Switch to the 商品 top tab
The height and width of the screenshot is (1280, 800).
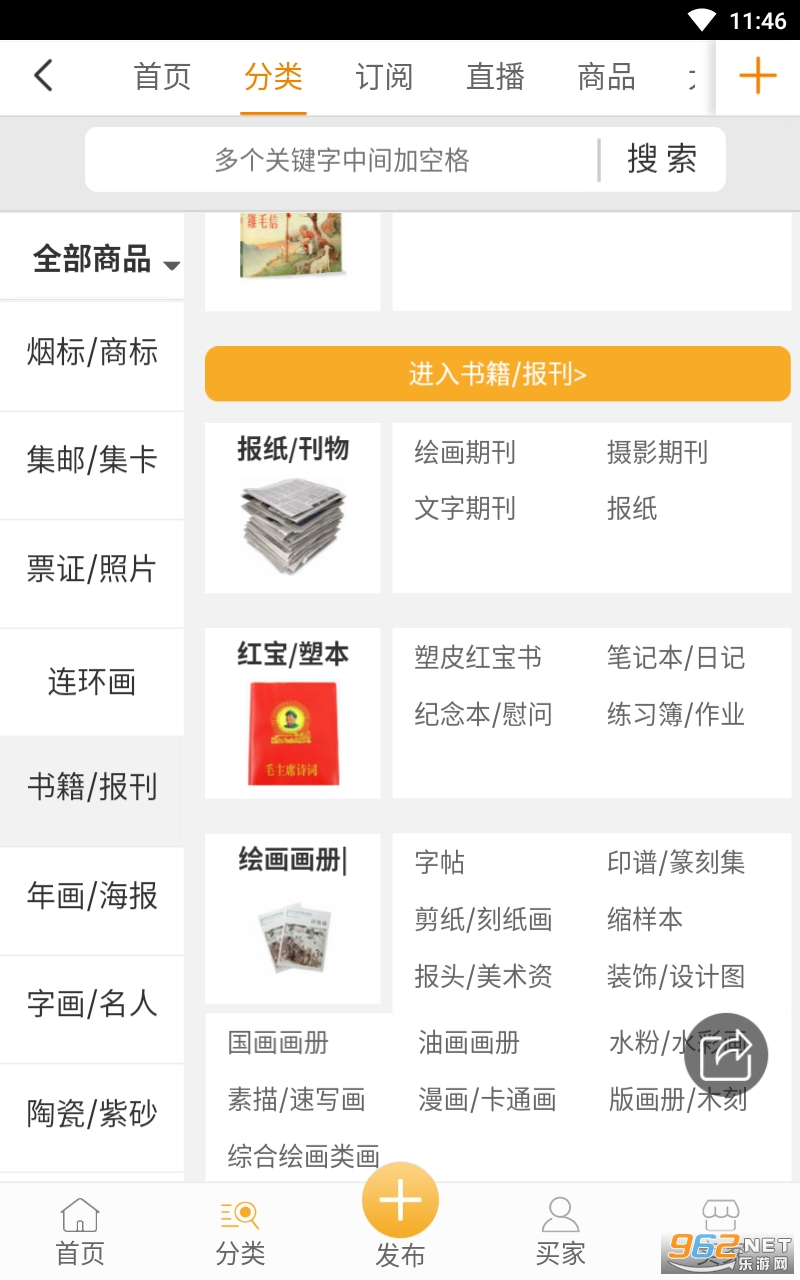point(606,77)
